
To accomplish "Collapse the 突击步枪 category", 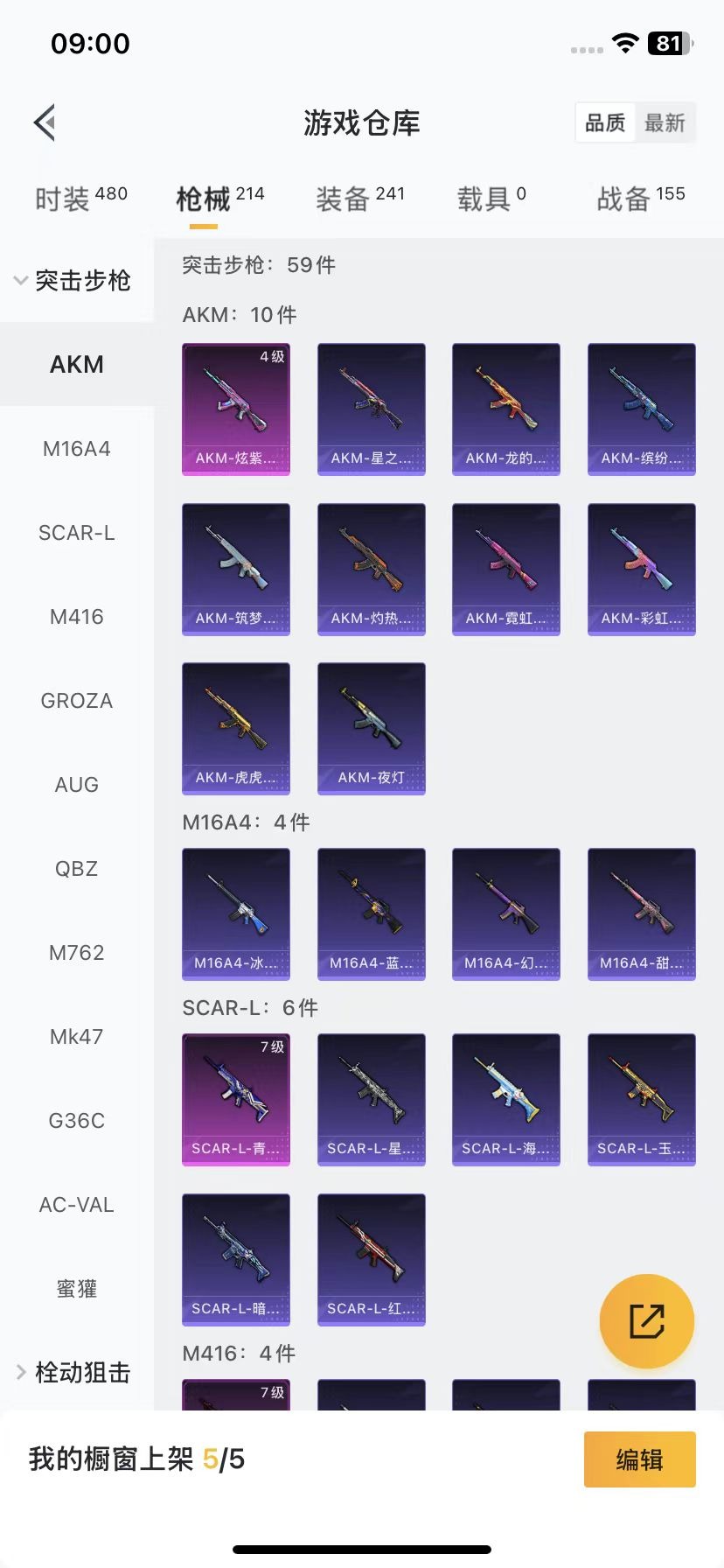I will (73, 281).
